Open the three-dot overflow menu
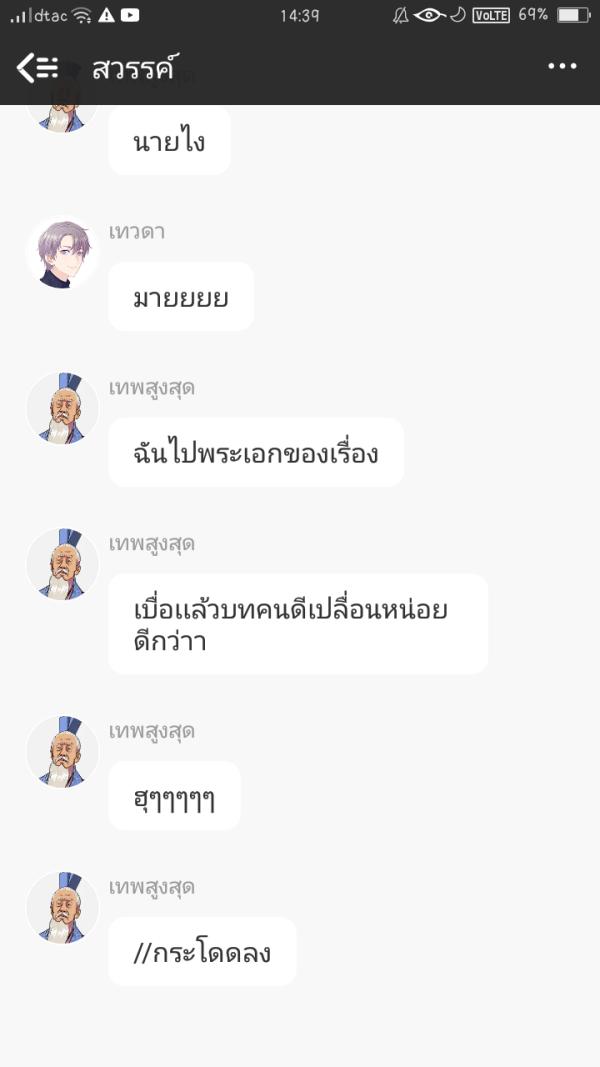Screen dimensions: 600x1067 (562, 67)
